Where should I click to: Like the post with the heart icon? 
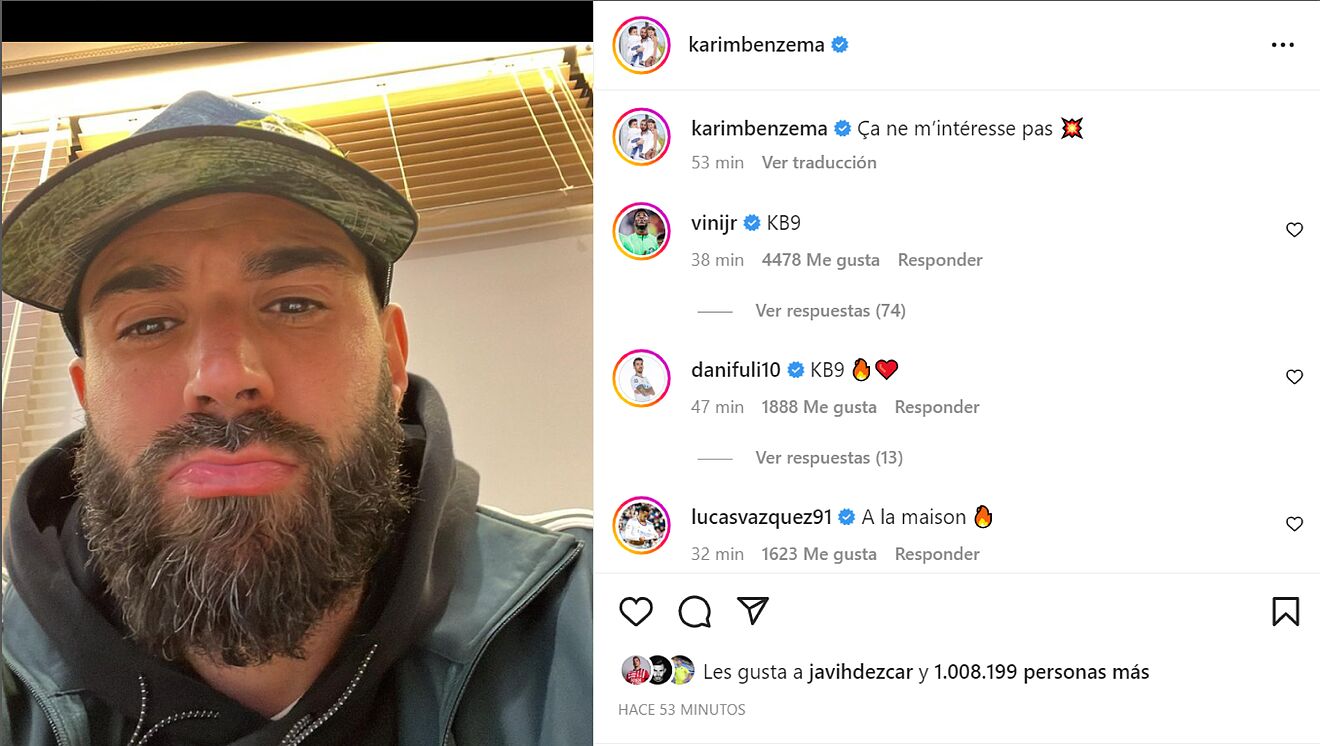point(636,611)
